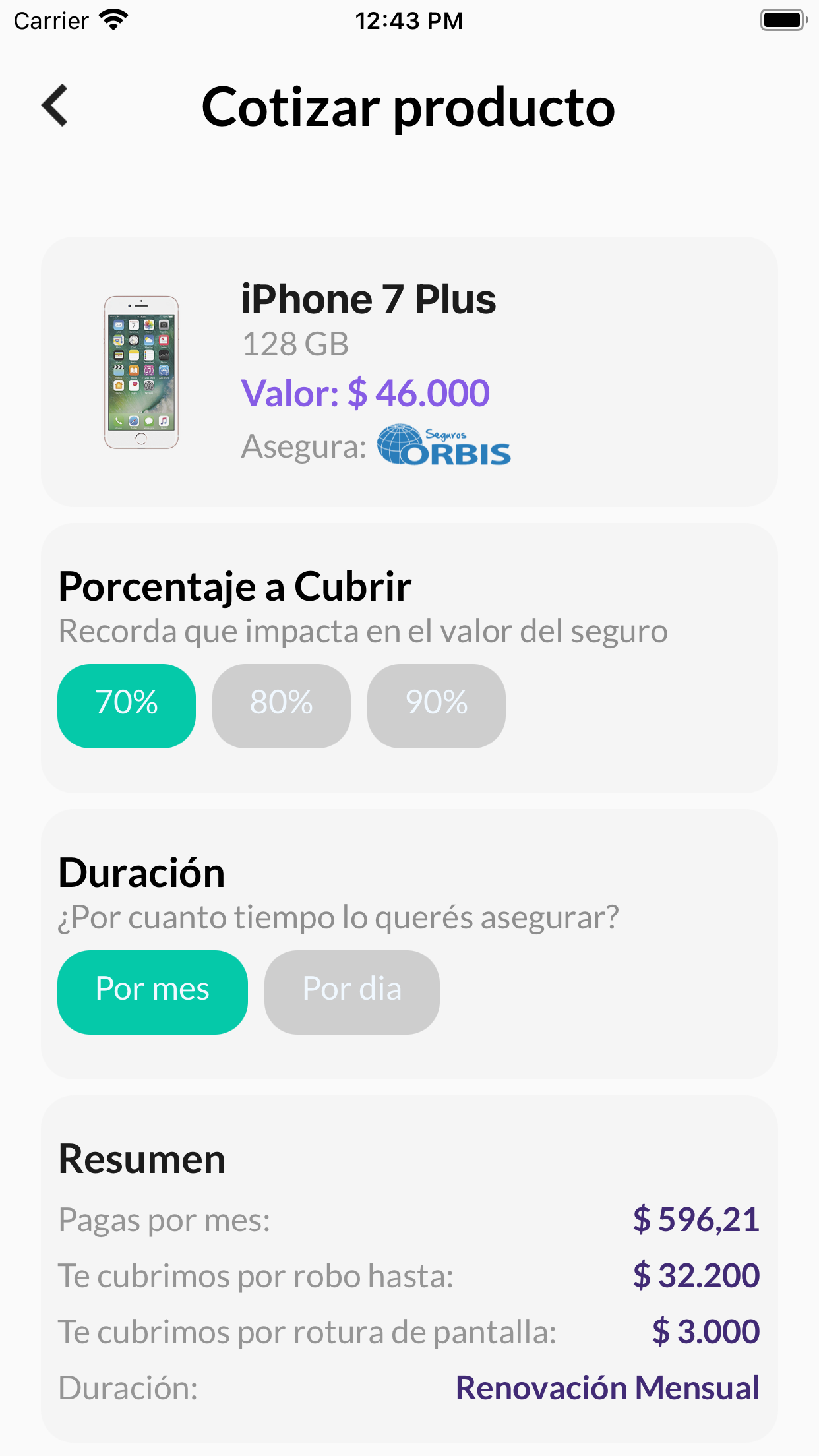Tap the Valor $46.000 price text
Image resolution: width=819 pixels, height=1456 pixels.
[367, 392]
